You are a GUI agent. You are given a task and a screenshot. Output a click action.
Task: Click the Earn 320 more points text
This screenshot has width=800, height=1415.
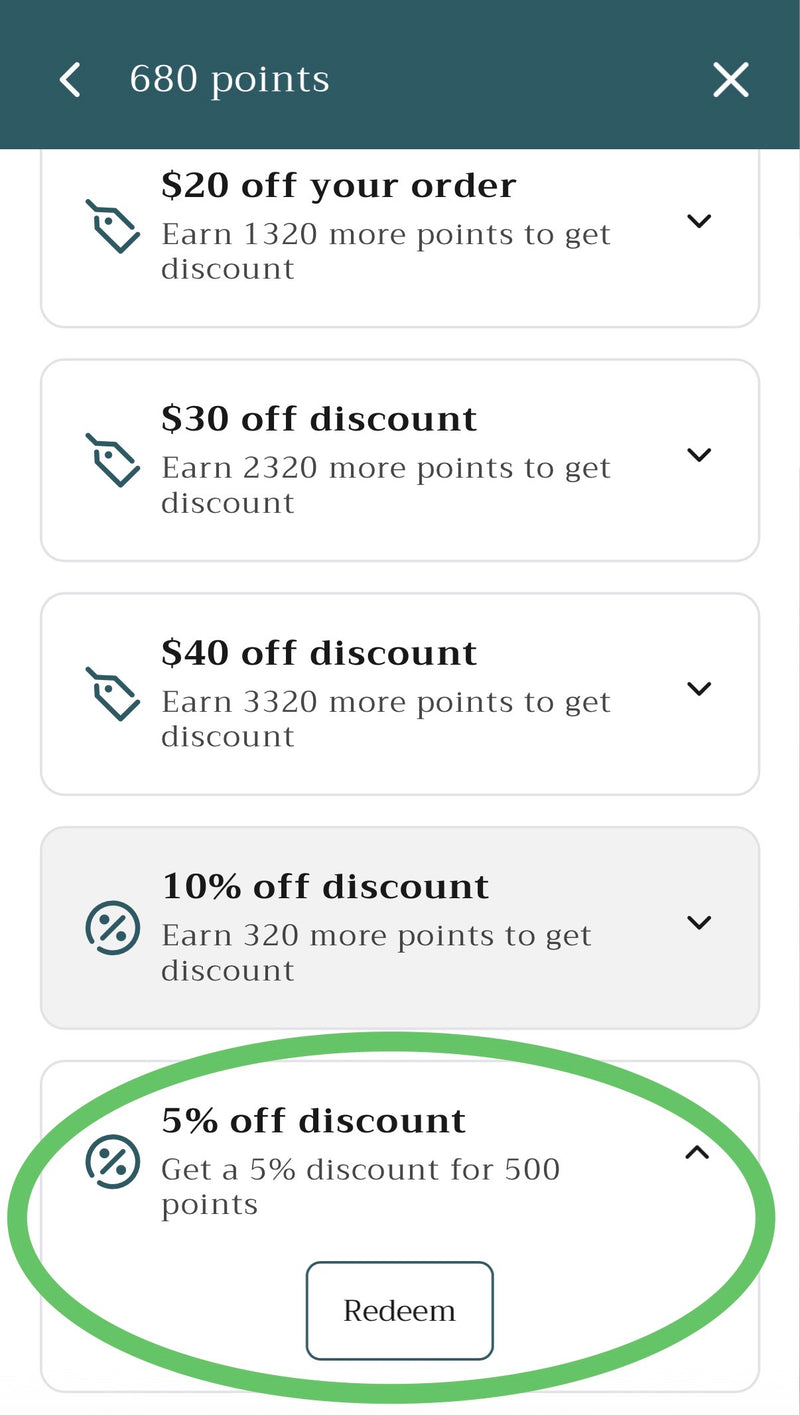coord(377,935)
